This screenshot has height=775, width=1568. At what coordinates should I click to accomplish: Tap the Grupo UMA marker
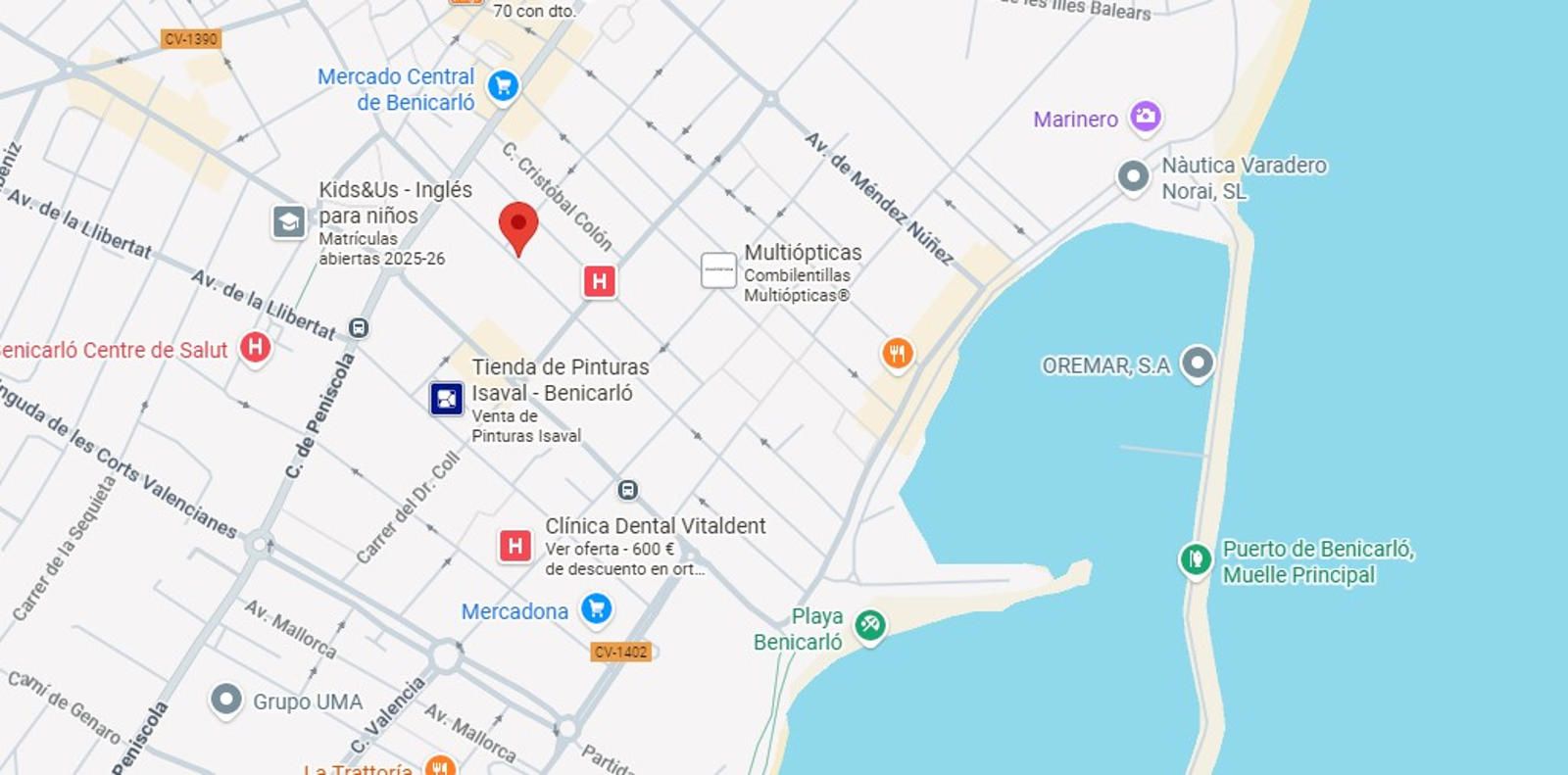226,700
